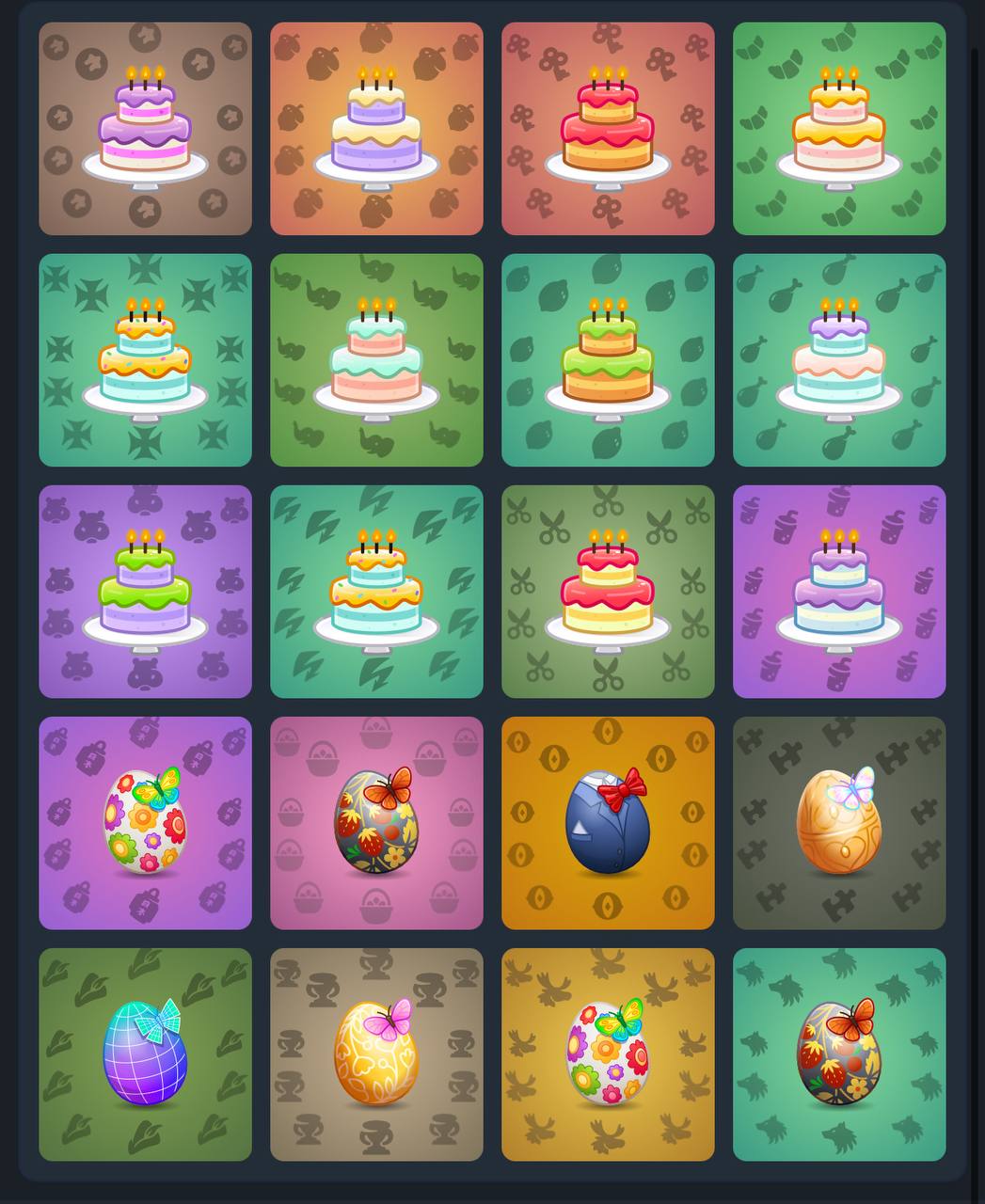The width and height of the screenshot is (985, 1204).
Task: Open red cake on the bow-patterned tile
Action: [x=608, y=129]
